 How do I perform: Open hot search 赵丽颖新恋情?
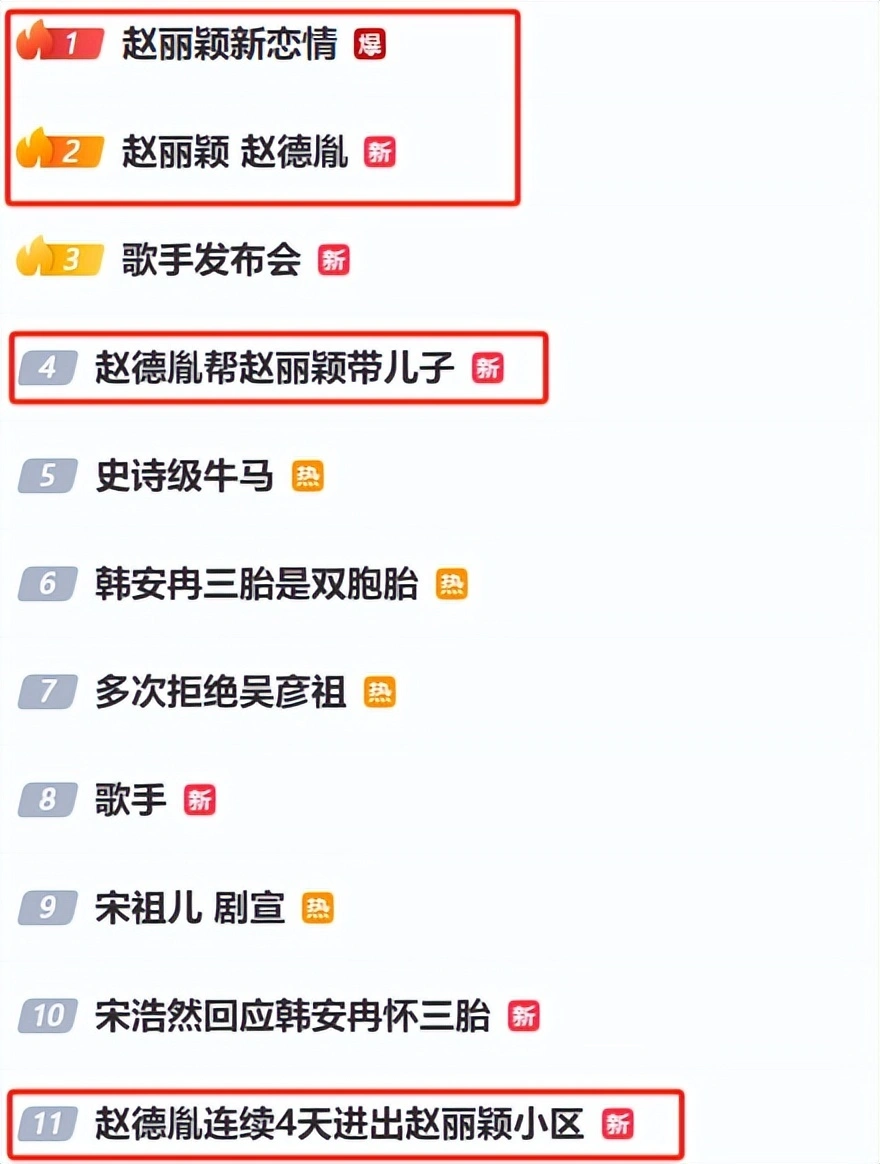pos(229,44)
